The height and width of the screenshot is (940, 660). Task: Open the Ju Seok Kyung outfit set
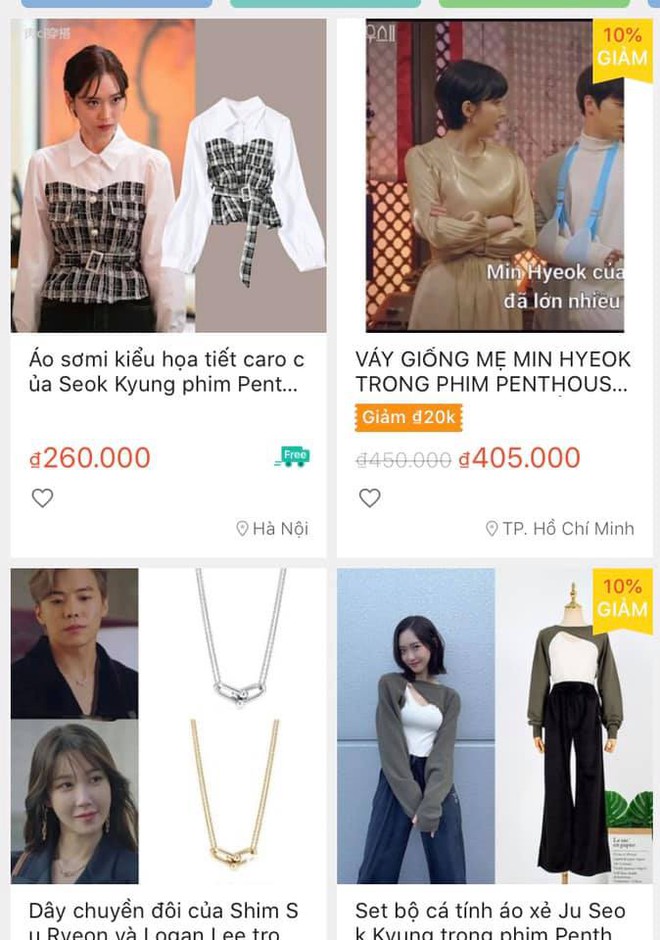[x=494, y=726]
